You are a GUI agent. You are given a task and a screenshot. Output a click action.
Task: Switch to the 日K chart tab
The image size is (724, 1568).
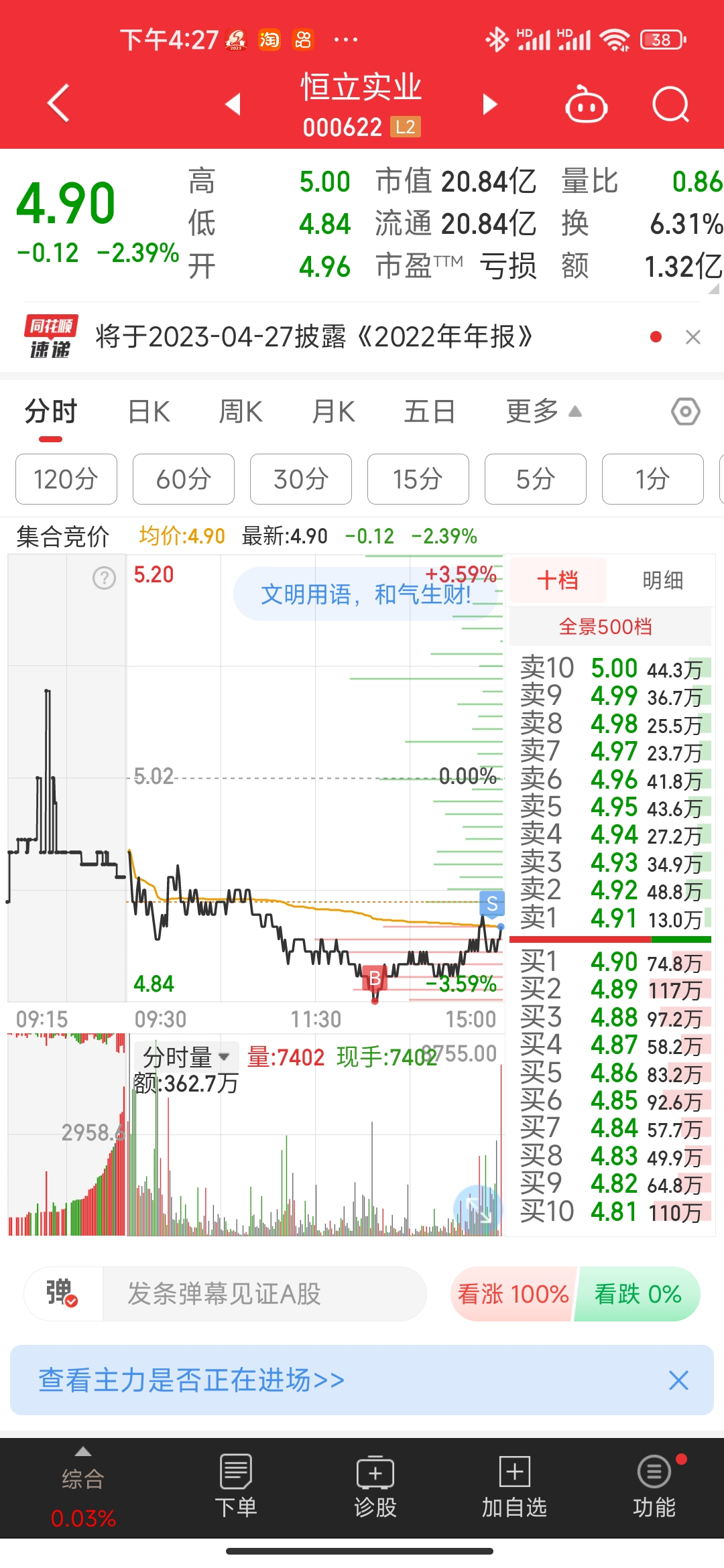pos(149,411)
